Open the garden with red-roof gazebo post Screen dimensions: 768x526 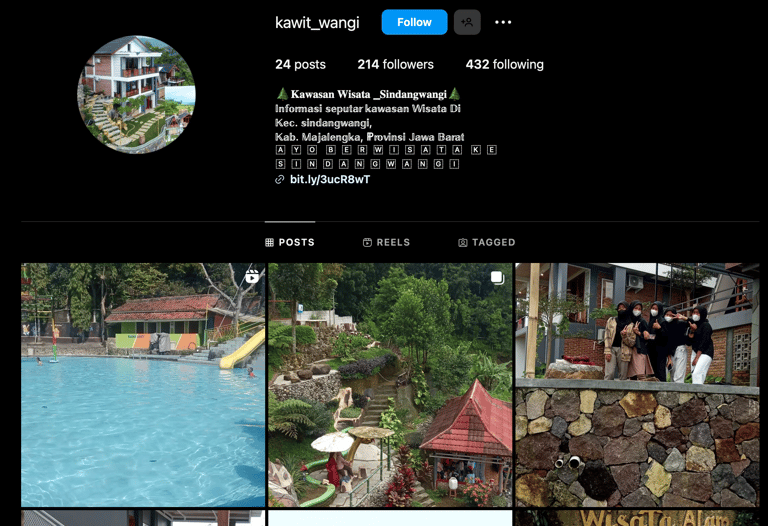click(390, 385)
